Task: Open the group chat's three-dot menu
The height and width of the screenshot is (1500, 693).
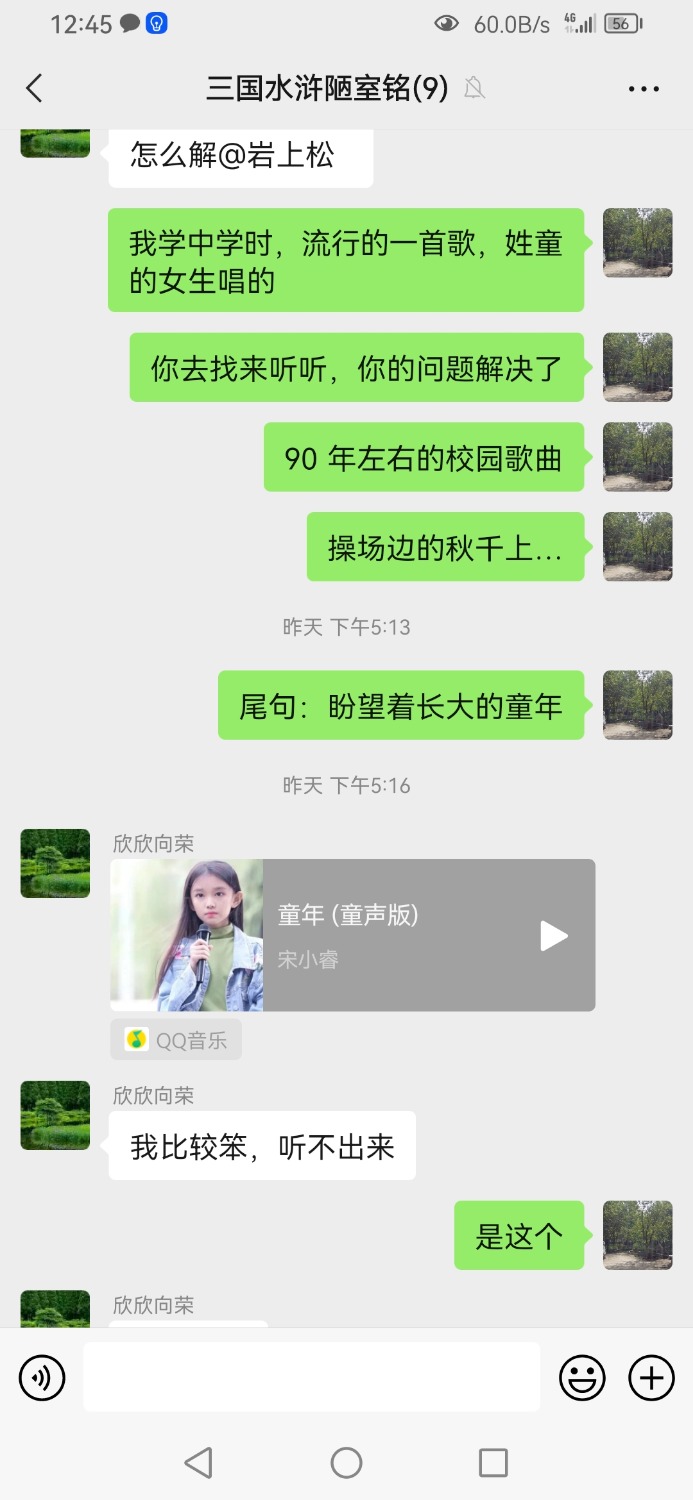Action: pos(644,89)
